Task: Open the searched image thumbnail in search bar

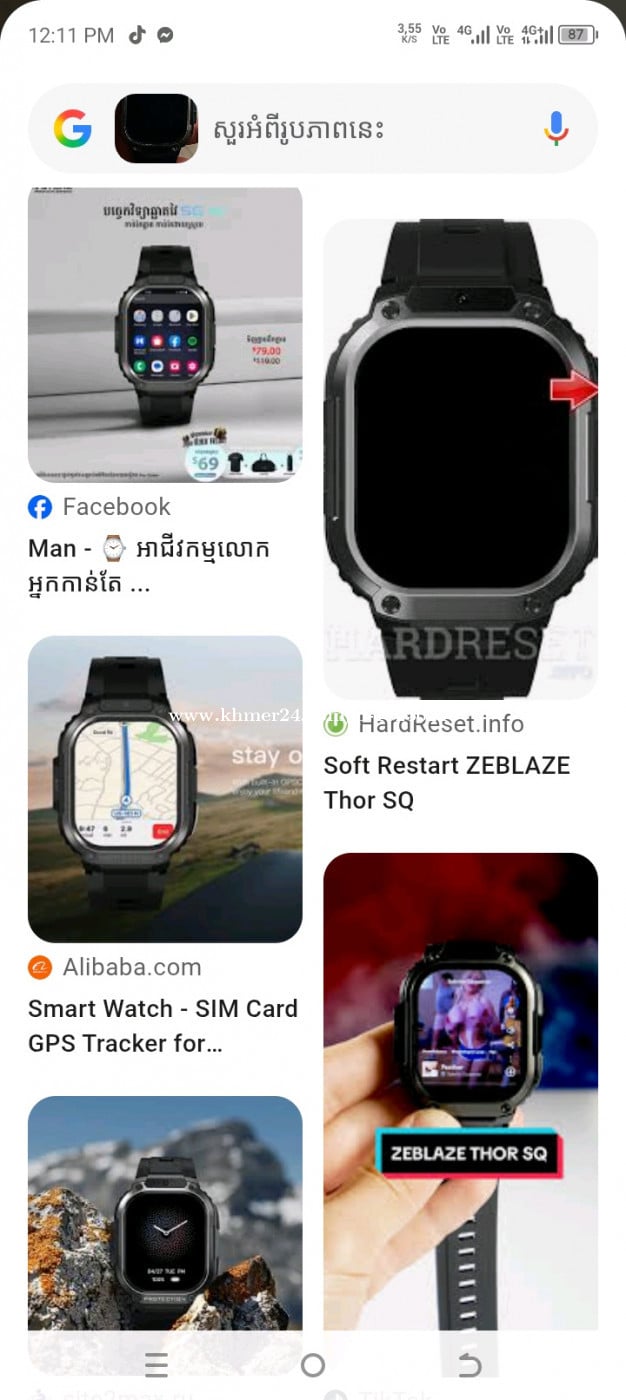Action: tap(156, 129)
